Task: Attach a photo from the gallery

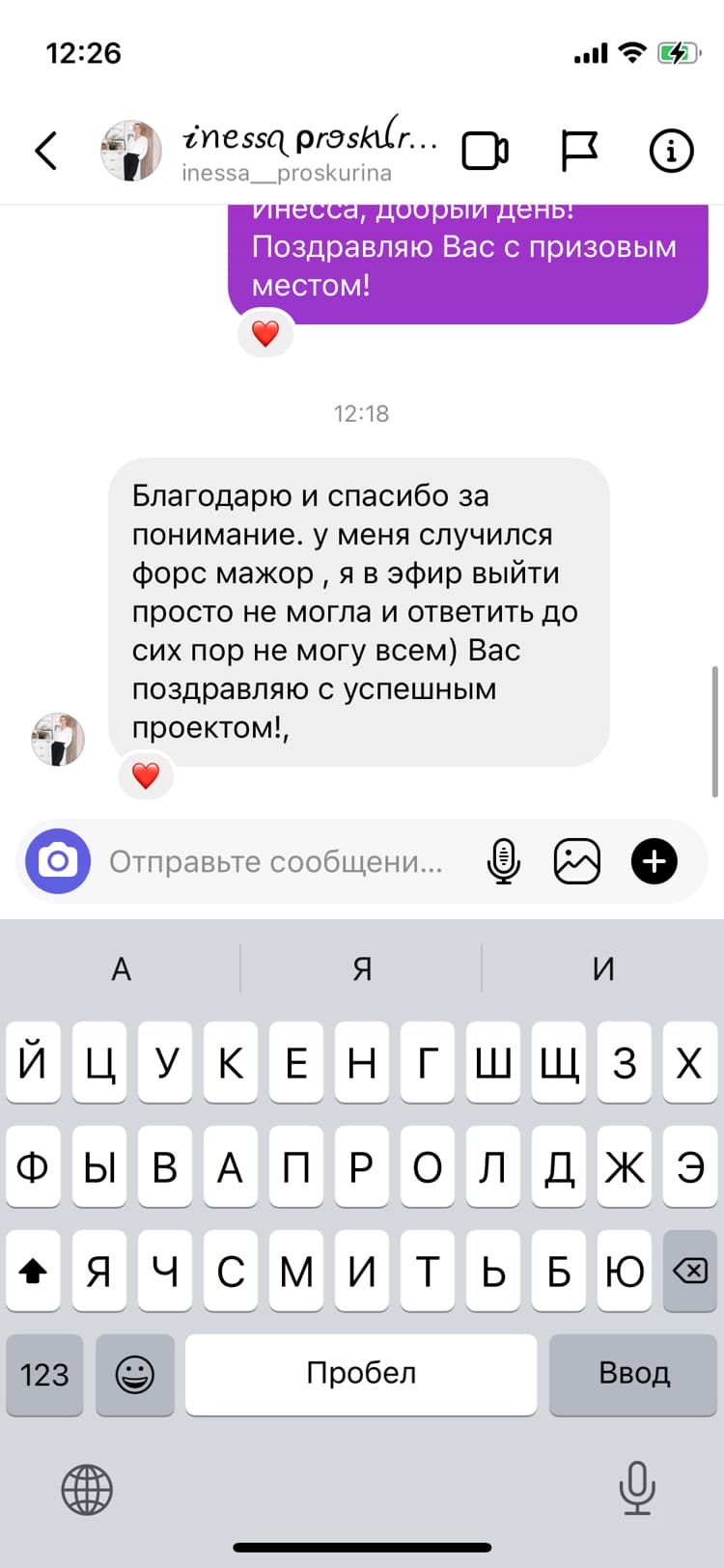Action: pos(576,860)
